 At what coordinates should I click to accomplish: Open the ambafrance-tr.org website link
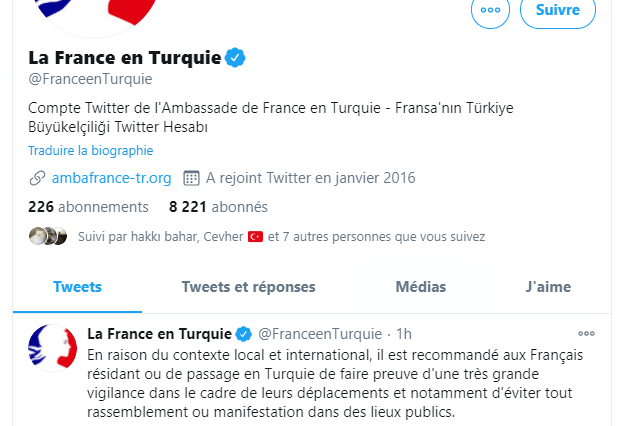click(x=110, y=179)
